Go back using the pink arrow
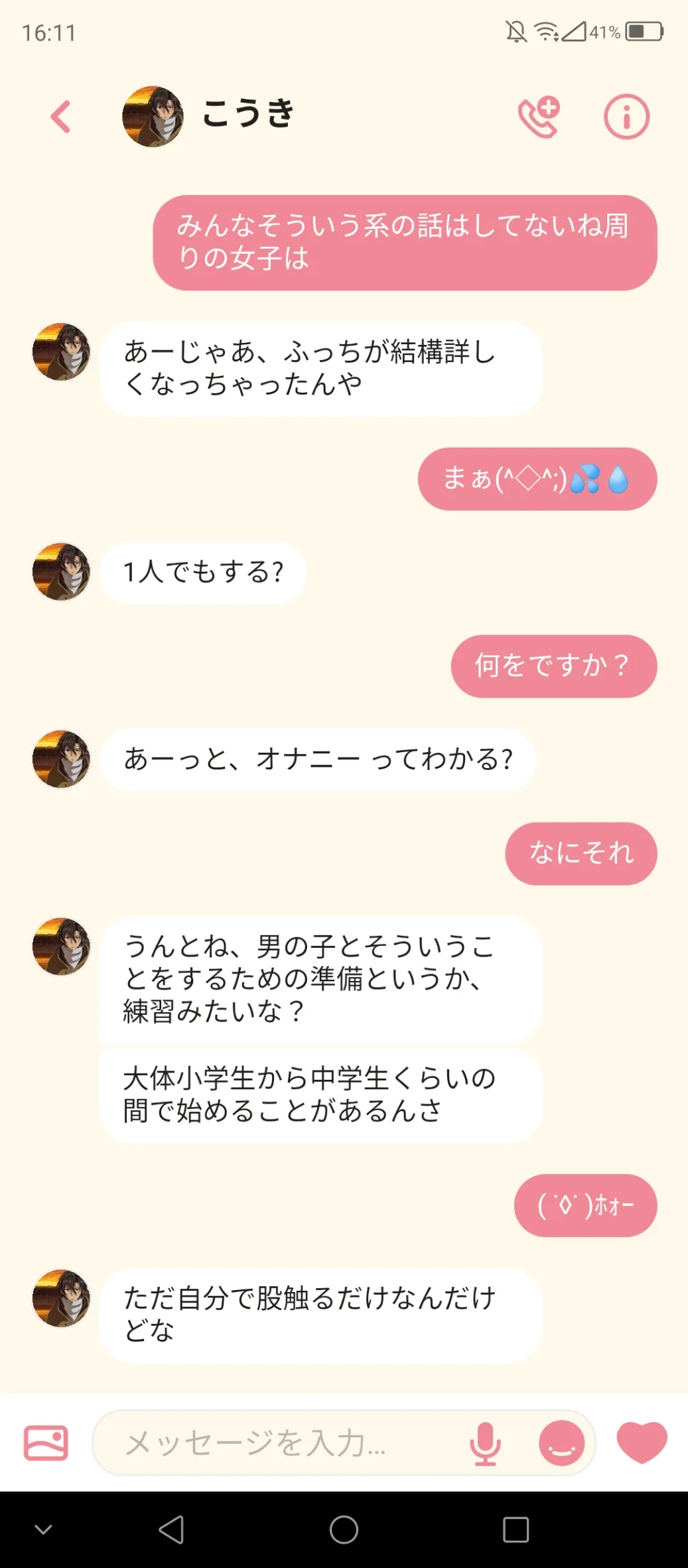Image resolution: width=688 pixels, height=1568 pixels. 61,117
